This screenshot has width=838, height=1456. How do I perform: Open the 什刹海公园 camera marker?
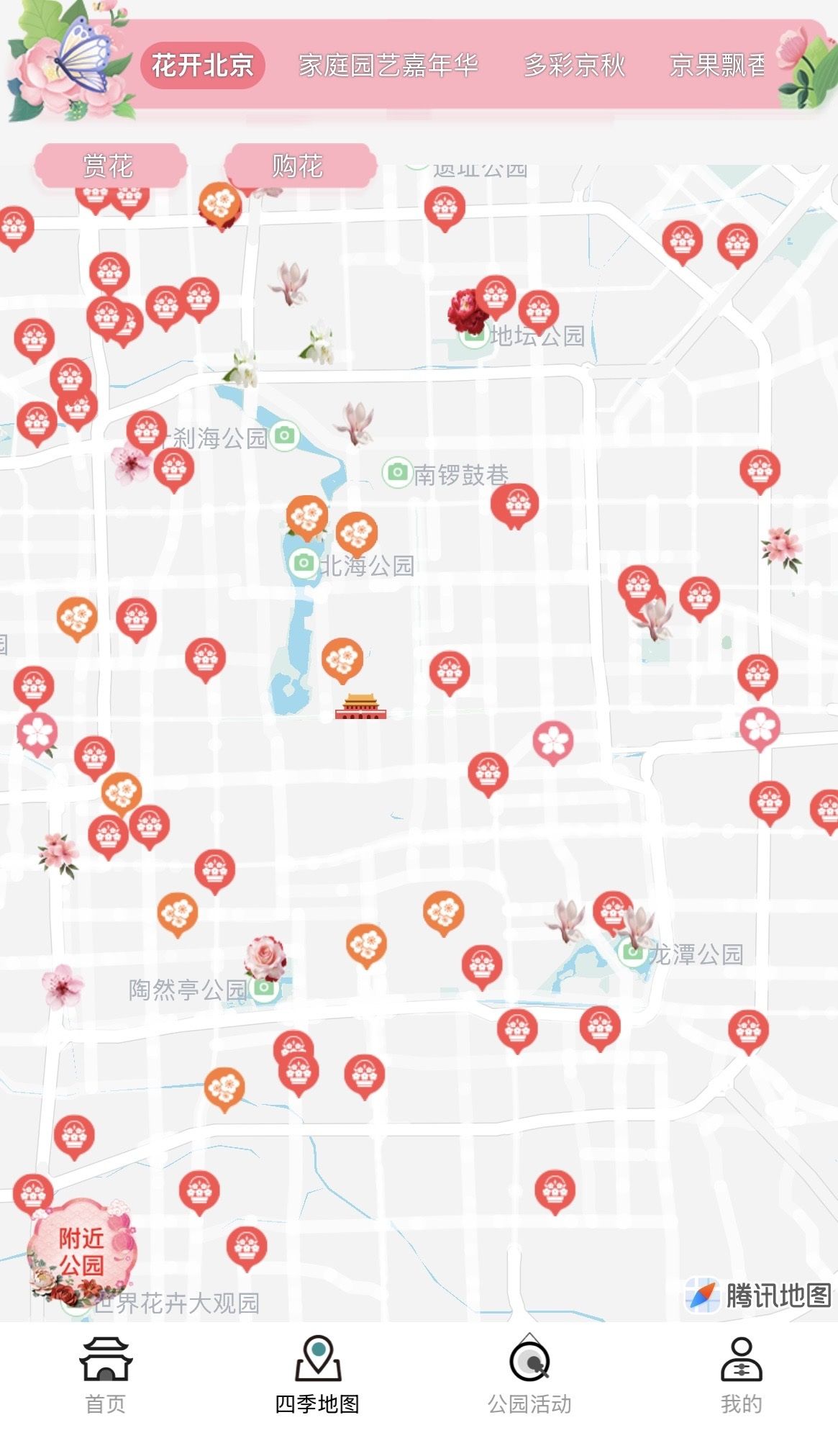tap(285, 435)
